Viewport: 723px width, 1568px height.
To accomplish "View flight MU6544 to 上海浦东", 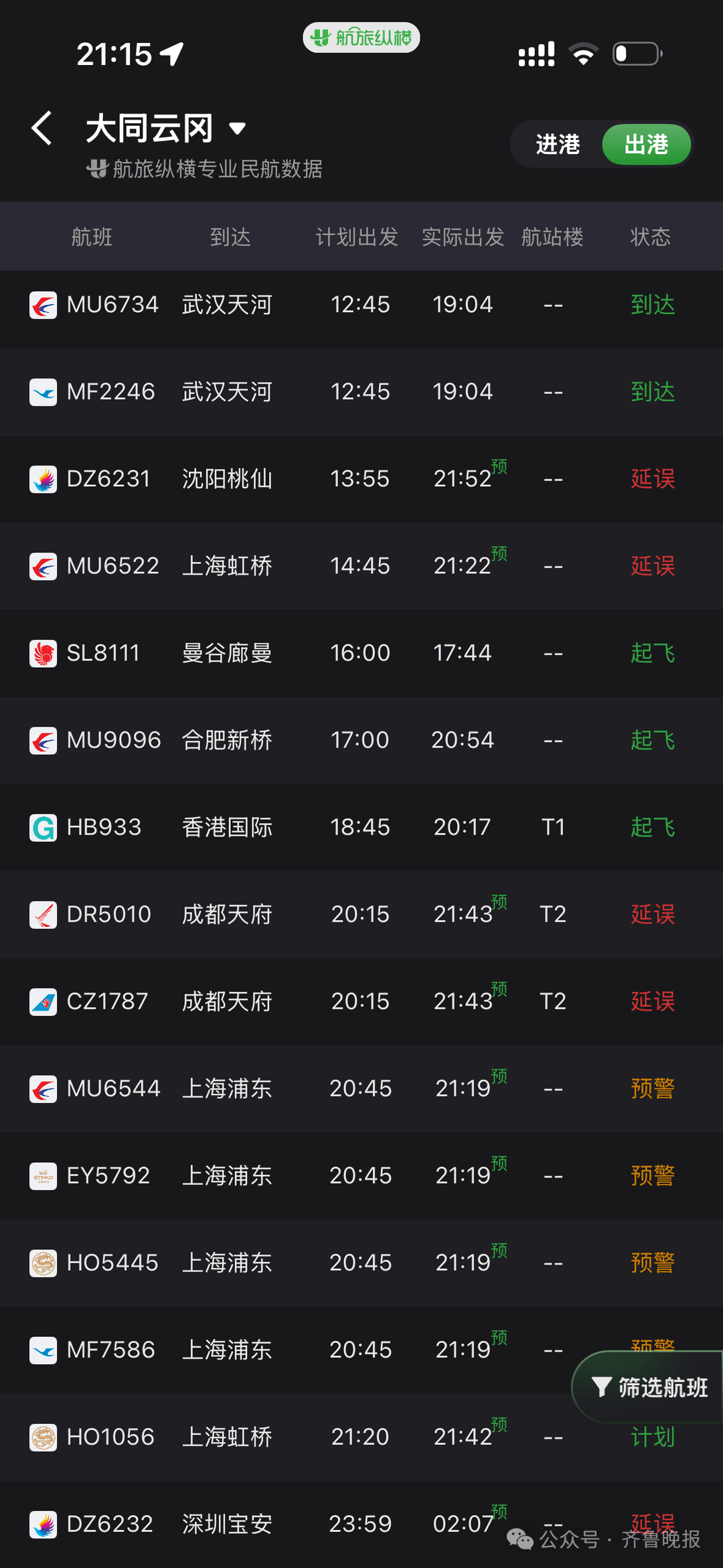I will point(361,1088).
